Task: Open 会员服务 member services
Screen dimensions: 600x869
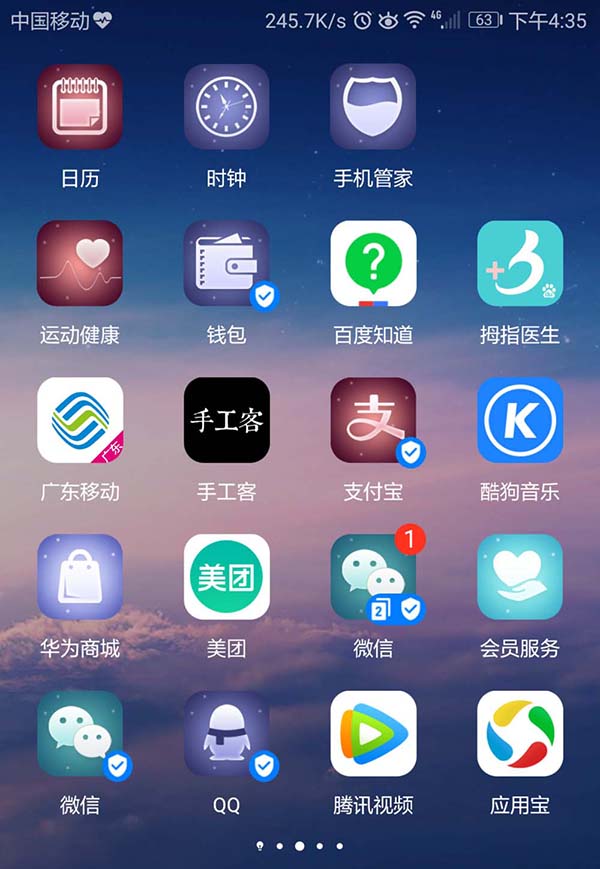Action: point(520,577)
